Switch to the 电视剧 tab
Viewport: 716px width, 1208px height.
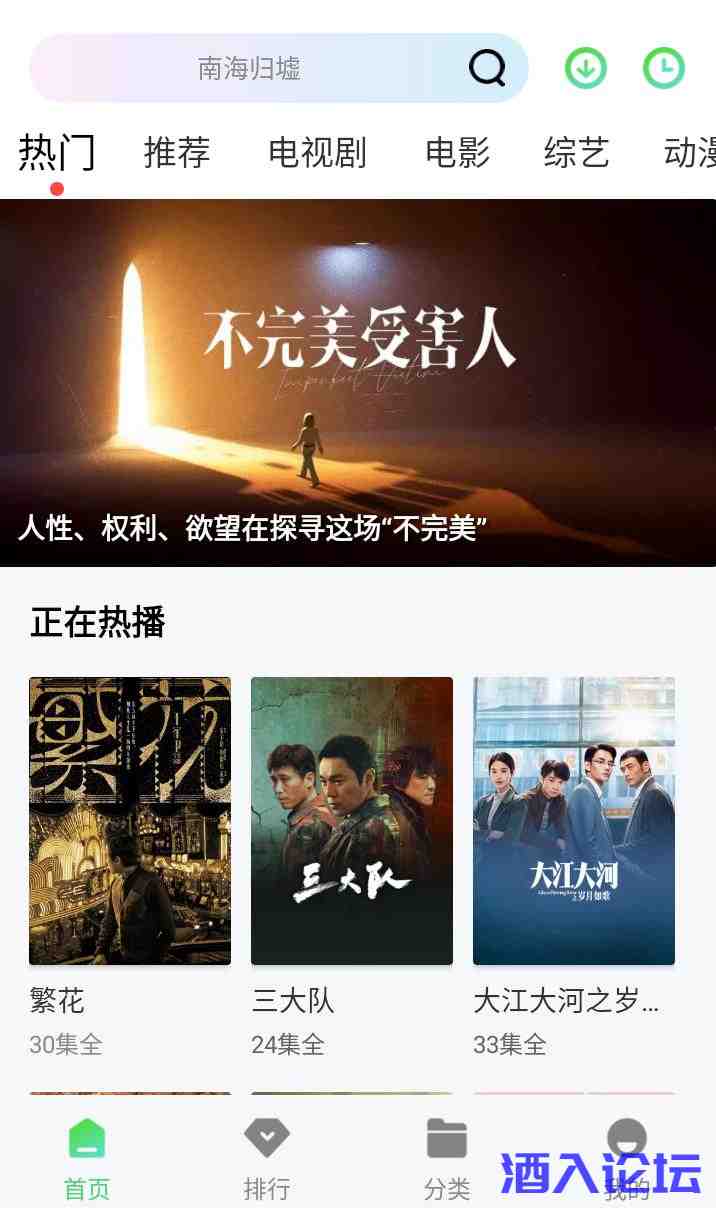coord(317,153)
